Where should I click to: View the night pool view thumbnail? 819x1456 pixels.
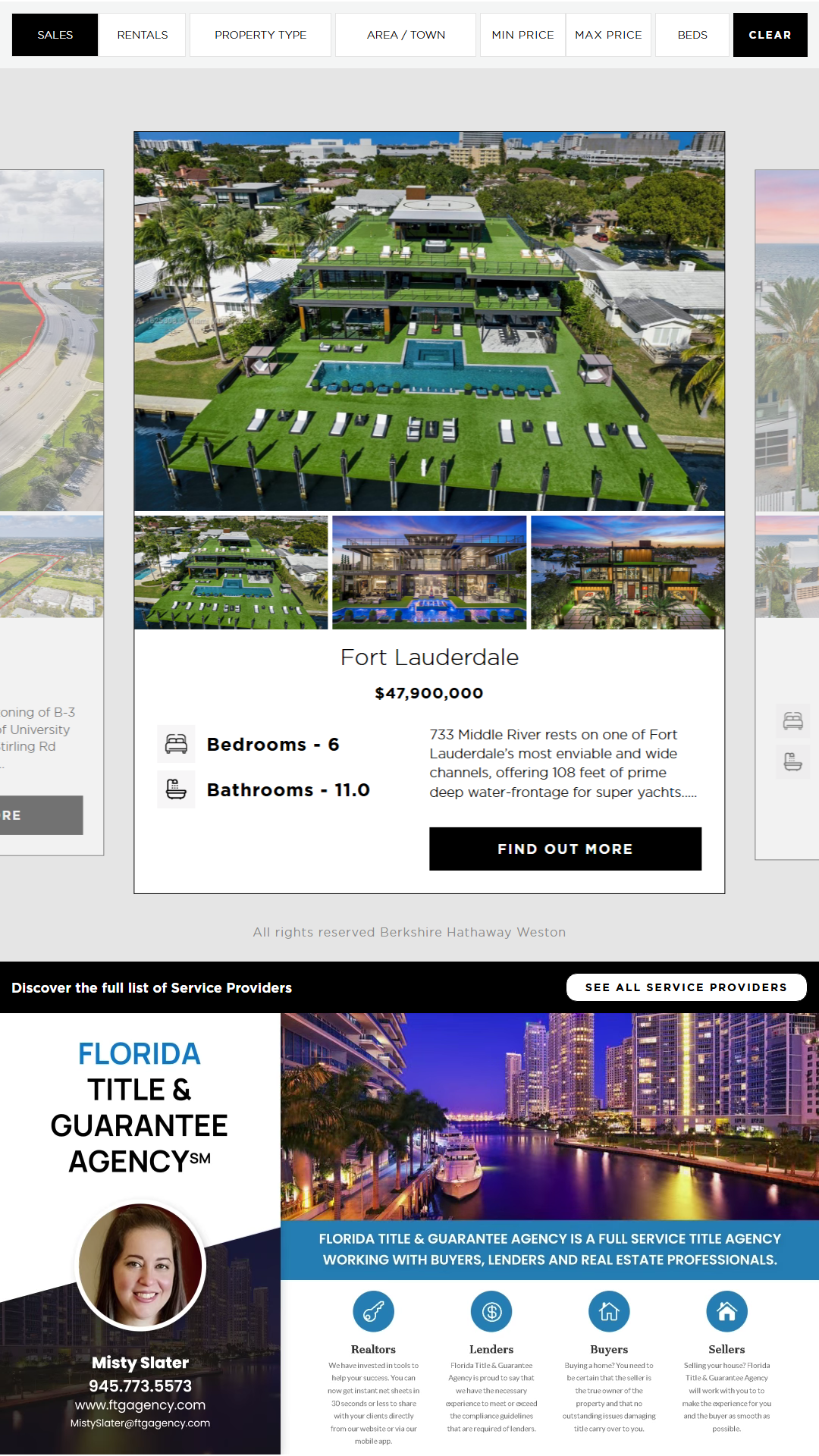tap(429, 573)
